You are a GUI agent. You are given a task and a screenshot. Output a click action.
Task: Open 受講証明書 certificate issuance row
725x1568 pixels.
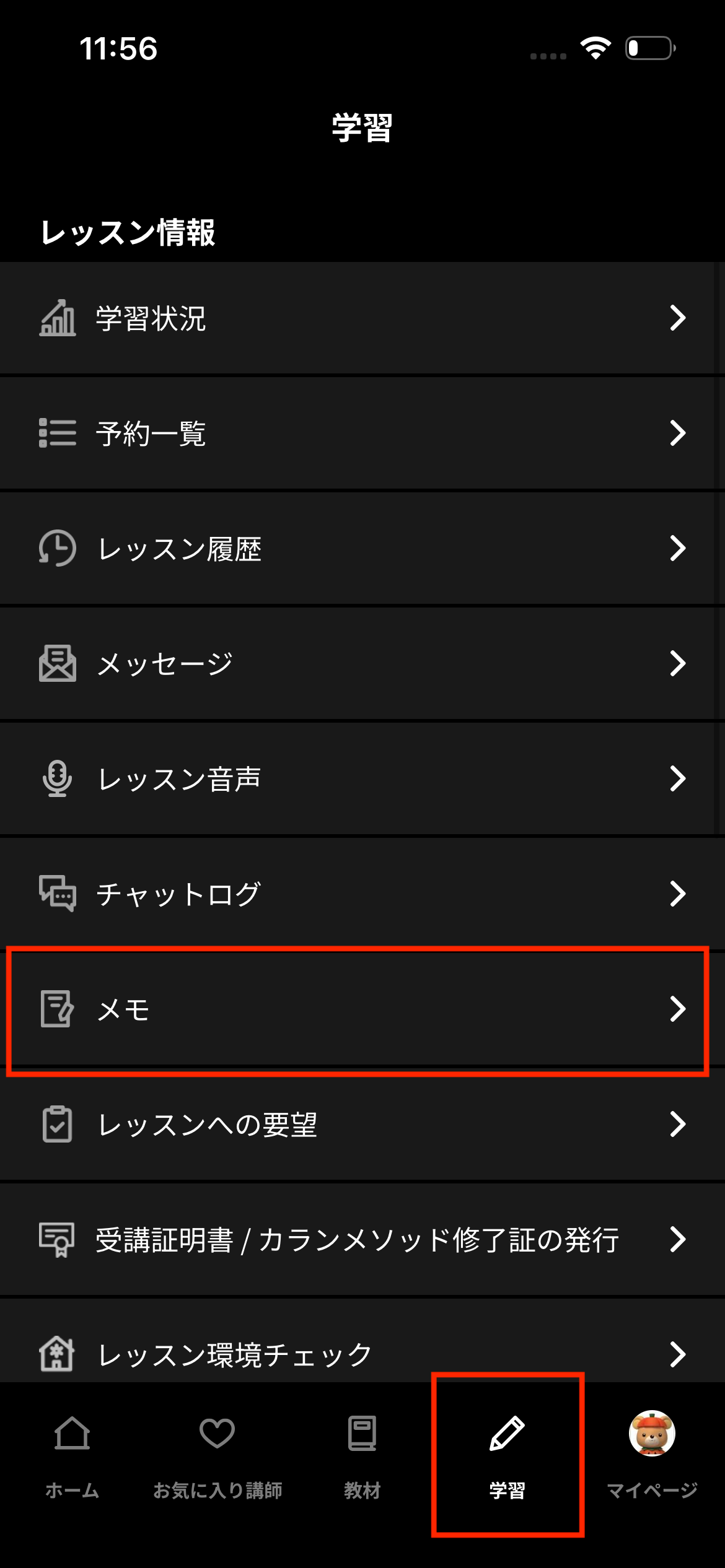pos(362,1239)
